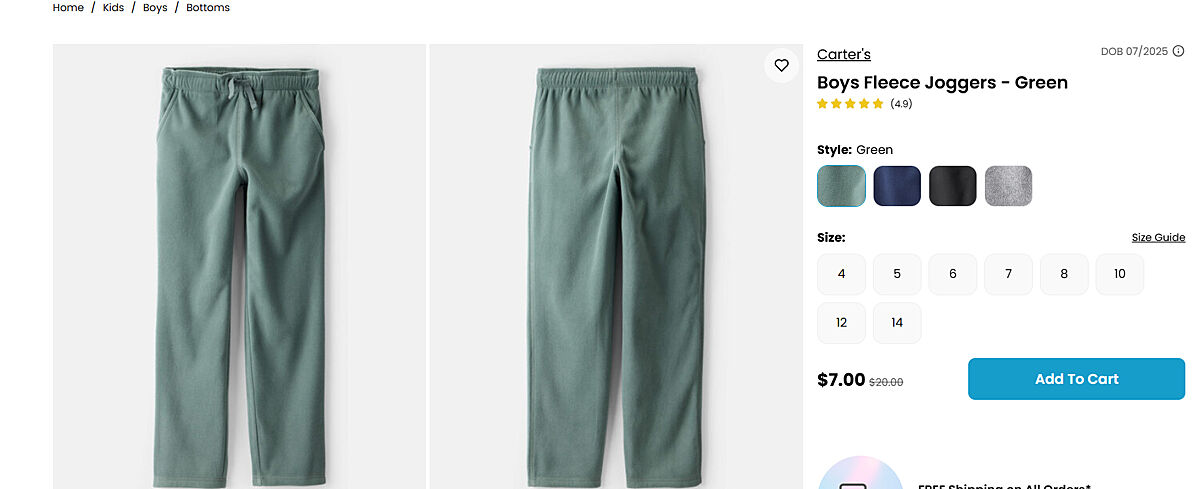1200x489 pixels.
Task: Pick the black color swatch
Action: [x=952, y=186]
